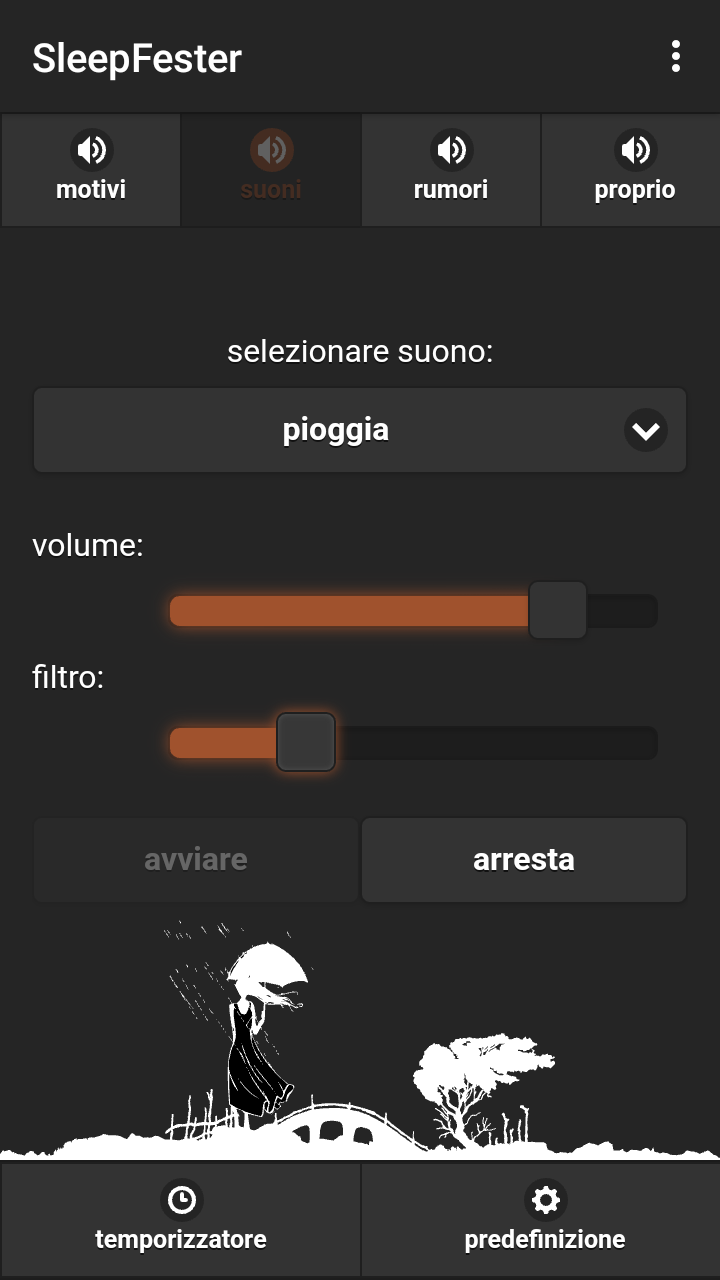Open the overflow menu
This screenshot has width=720, height=1280.
[676, 57]
